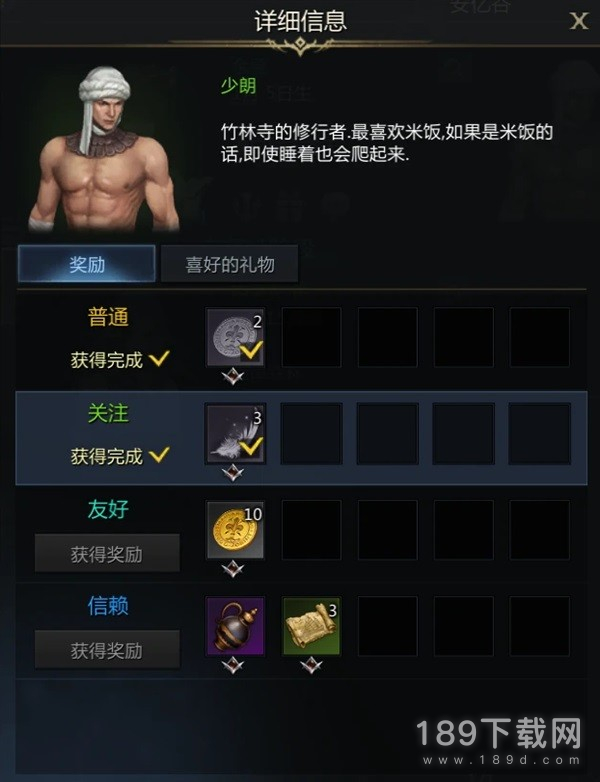Inspect the gold coin reward in 友好
The width and height of the screenshot is (600, 782).
point(235,529)
